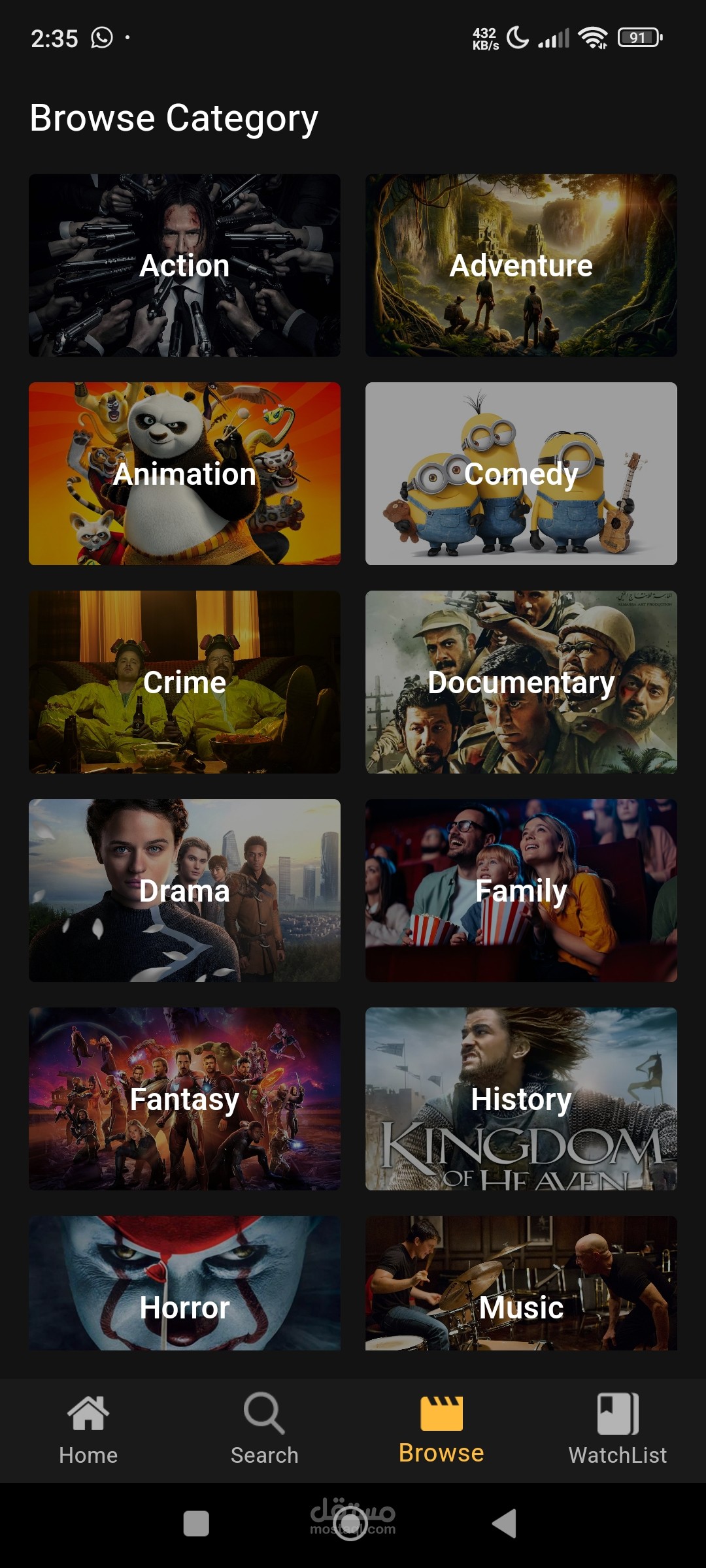Open the Crime category

click(184, 682)
